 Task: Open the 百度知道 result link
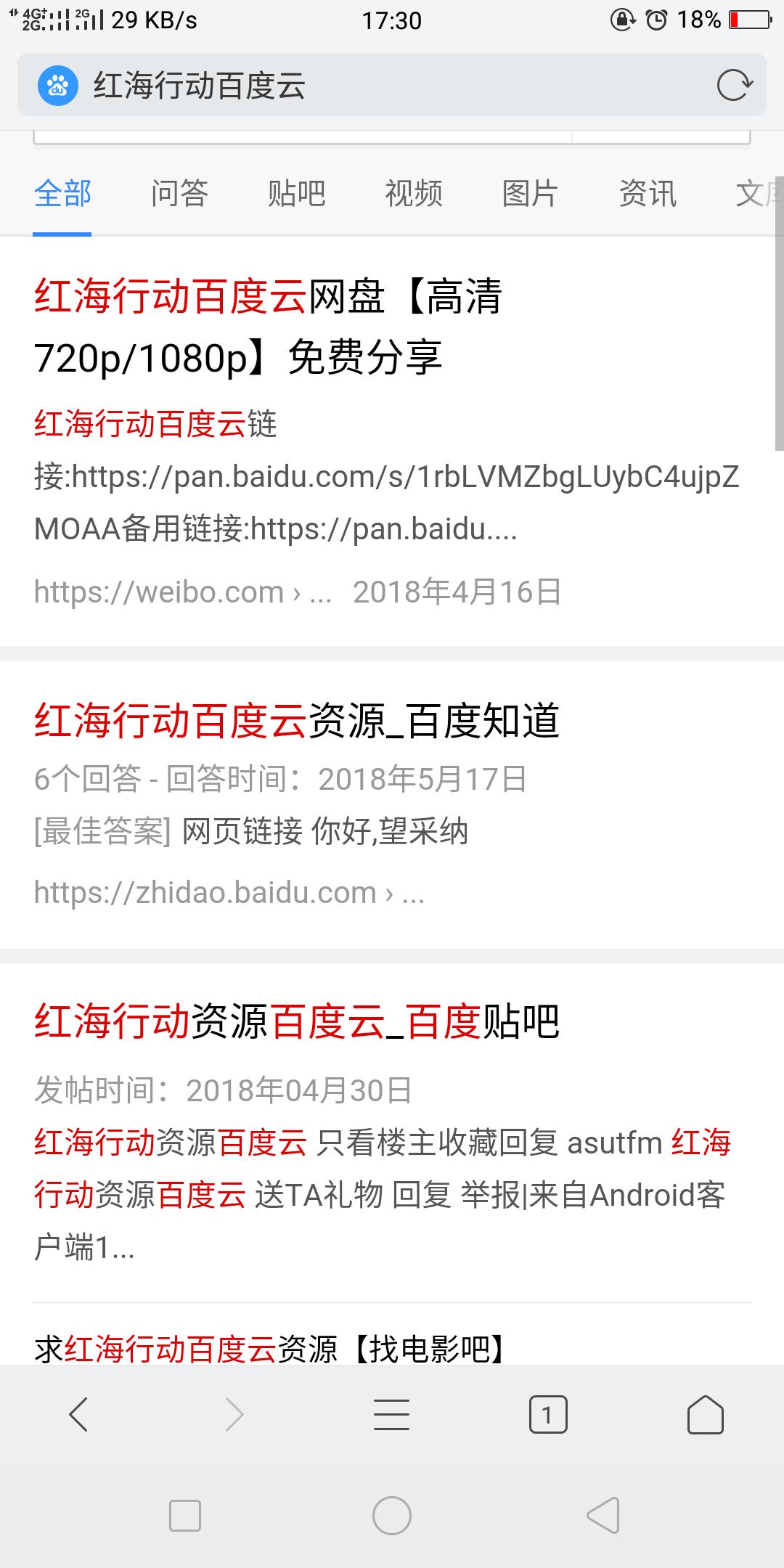pyautogui.click(x=298, y=722)
